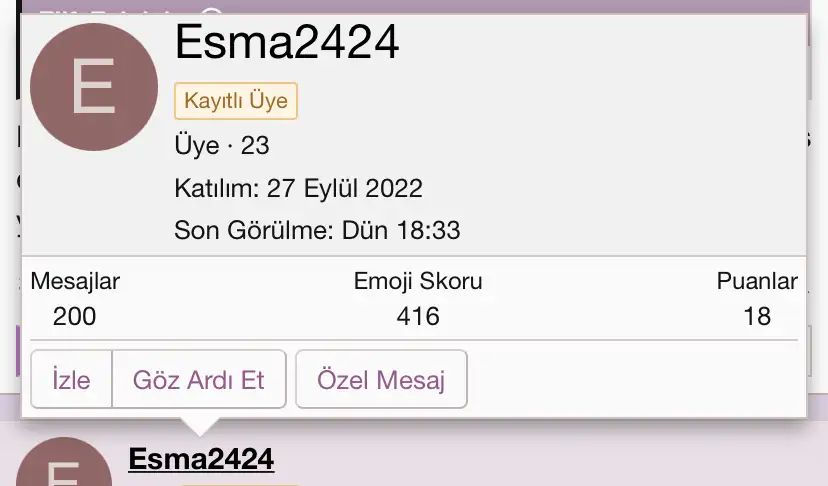This screenshot has height=486, width=828.
Task: Open the underlined Esma2424 username below the popup
Action: pos(201,459)
